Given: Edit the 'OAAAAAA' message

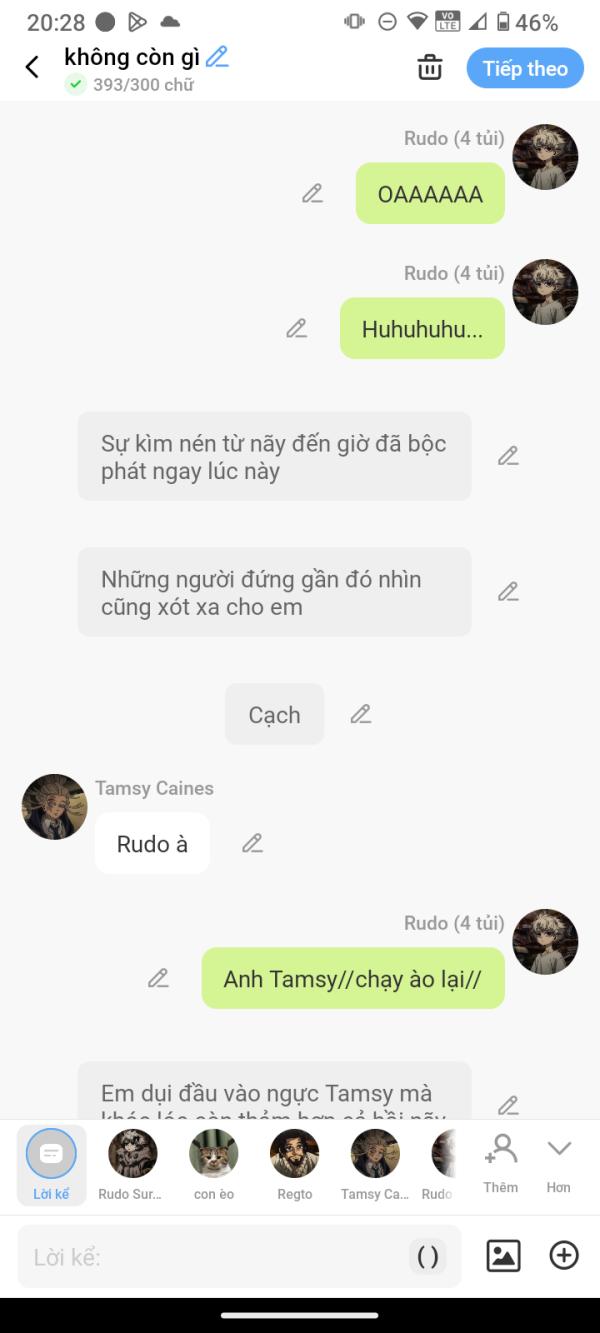Looking at the screenshot, I should click(313, 194).
